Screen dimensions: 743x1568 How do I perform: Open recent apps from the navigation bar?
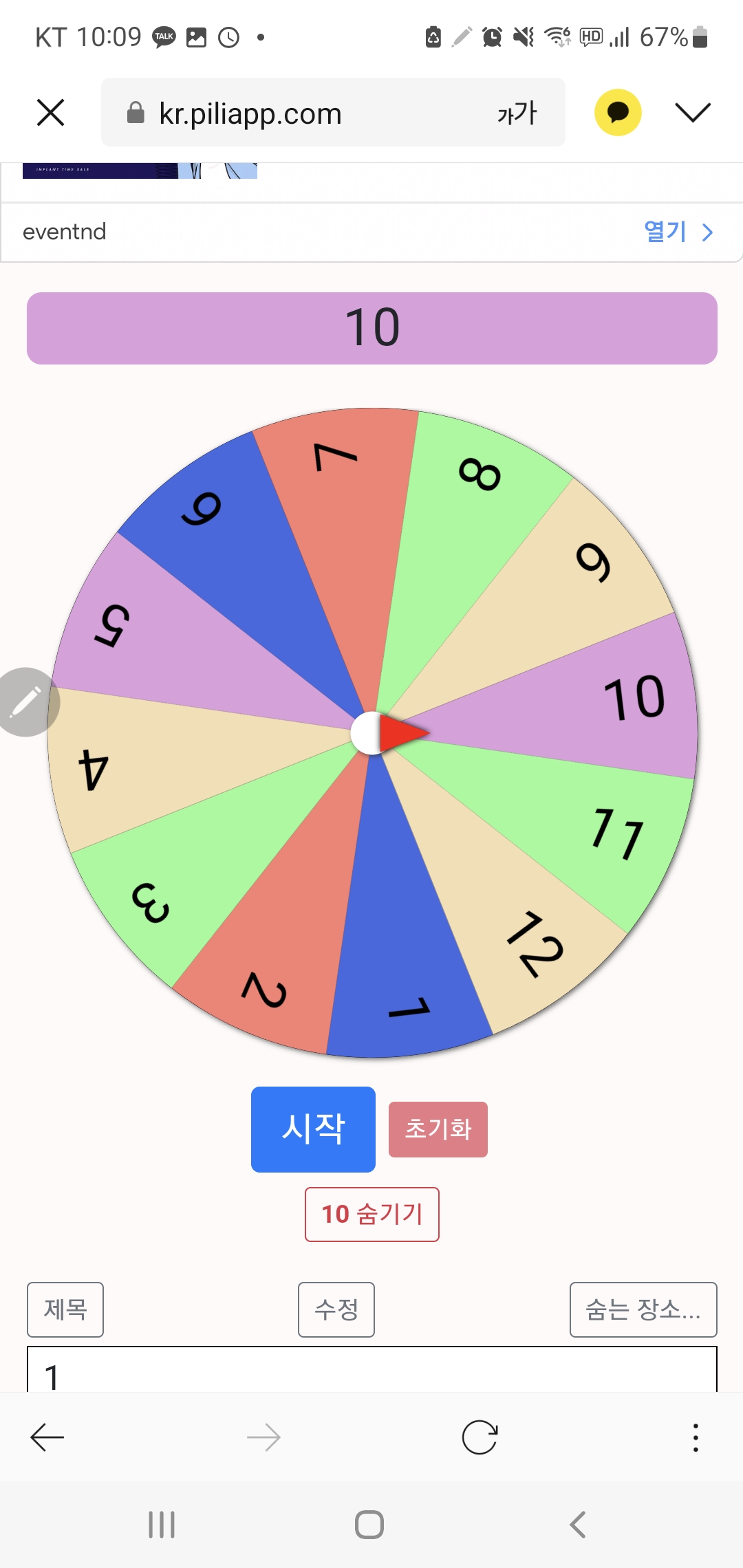pos(162,1525)
